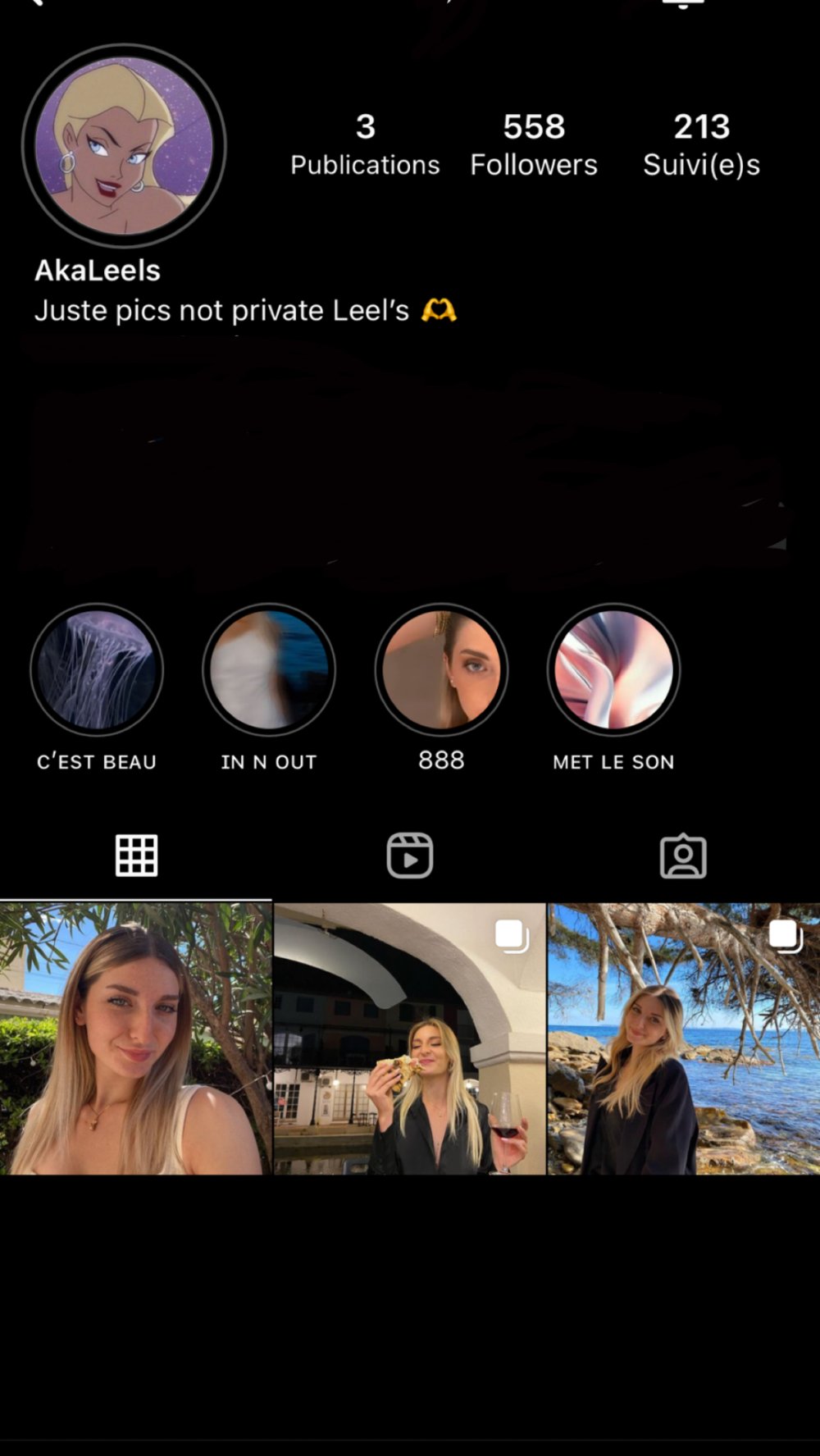Switch to the posts grid tab
Screen dimensions: 820x1456
pyautogui.click(x=136, y=856)
